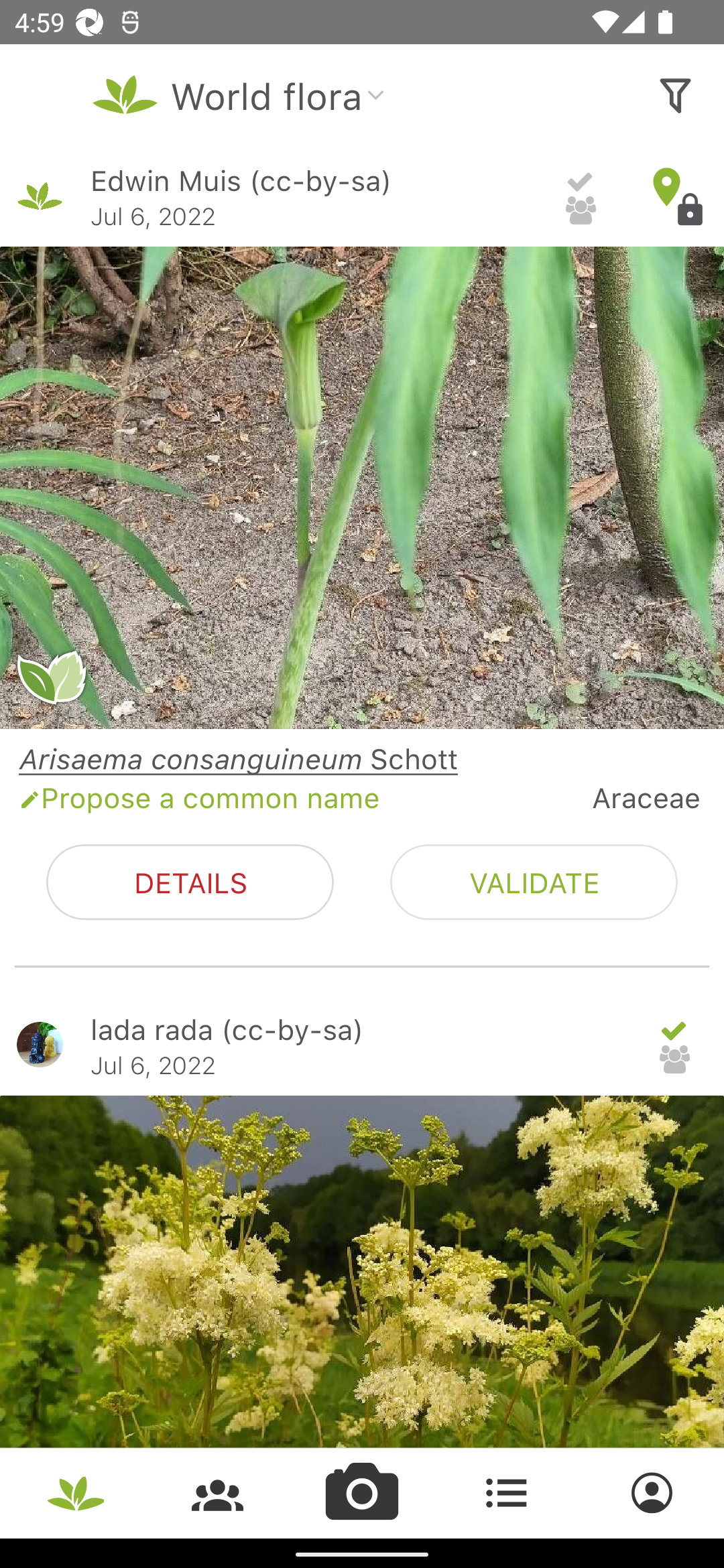The width and height of the screenshot is (724, 1568).
Task: Open the filter options in the top right
Action: point(675,95)
